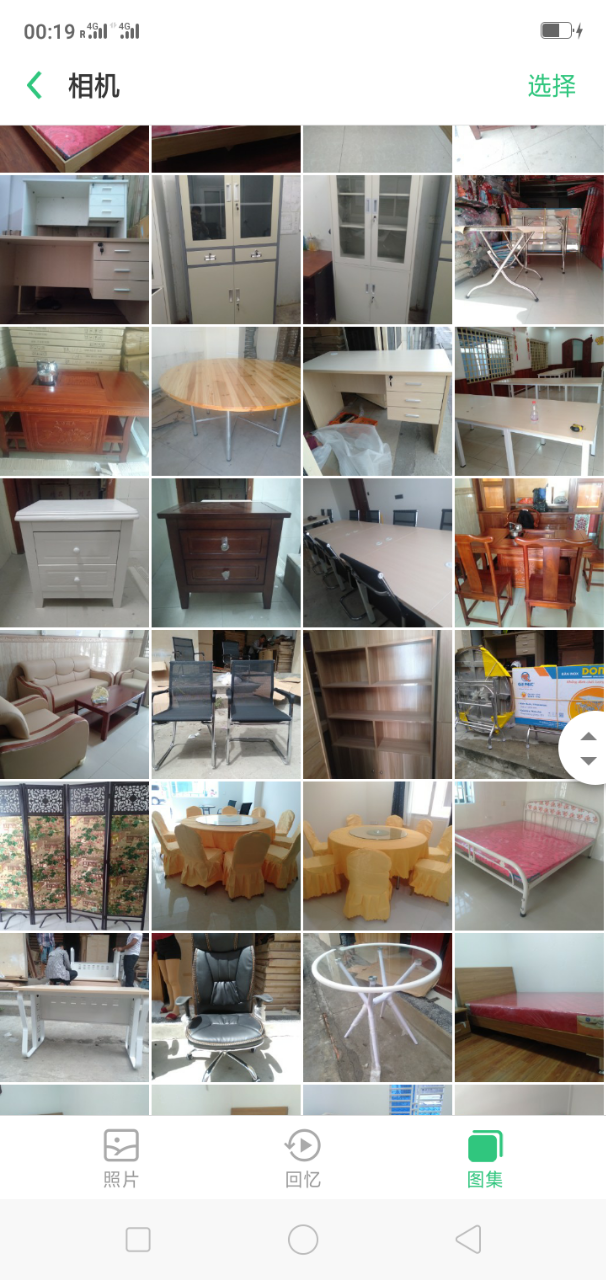Open the round wooden table photo
Screen dimensions: 606x1280
coord(226,401)
